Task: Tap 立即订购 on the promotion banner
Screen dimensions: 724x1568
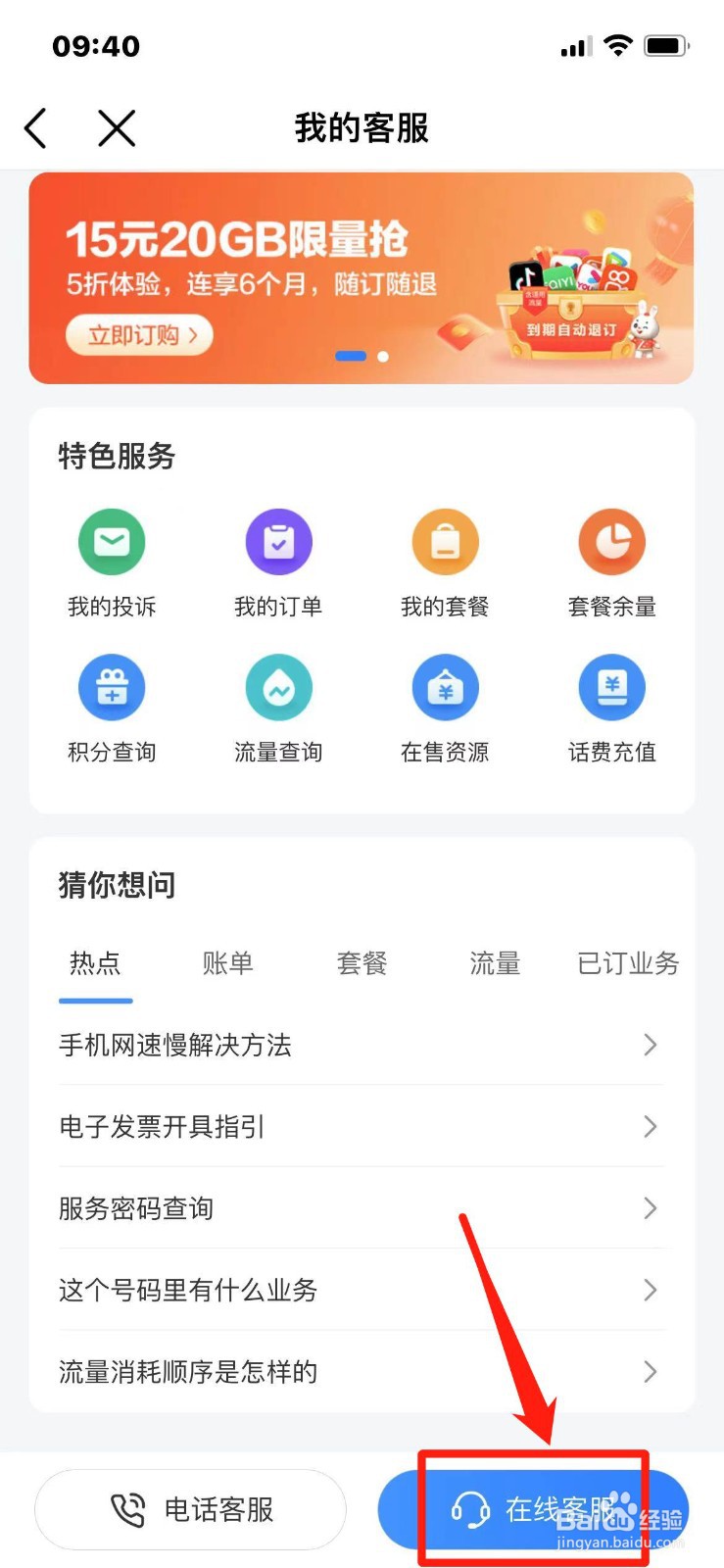Action: tap(139, 335)
